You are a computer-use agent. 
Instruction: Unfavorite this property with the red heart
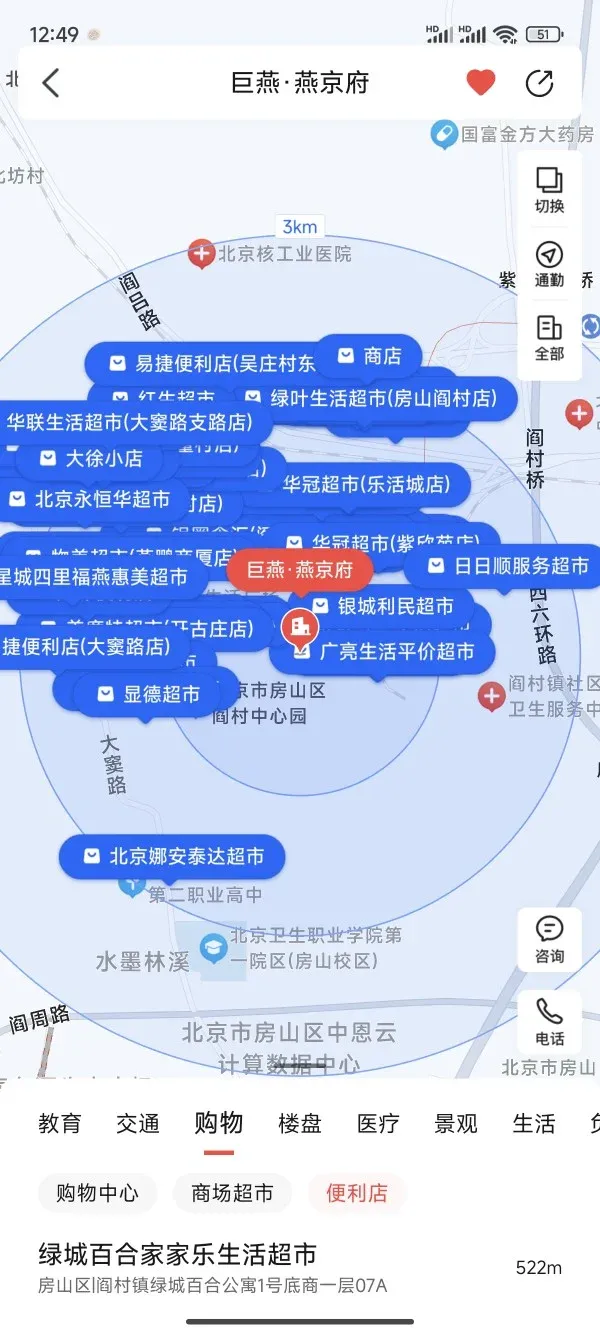click(481, 83)
